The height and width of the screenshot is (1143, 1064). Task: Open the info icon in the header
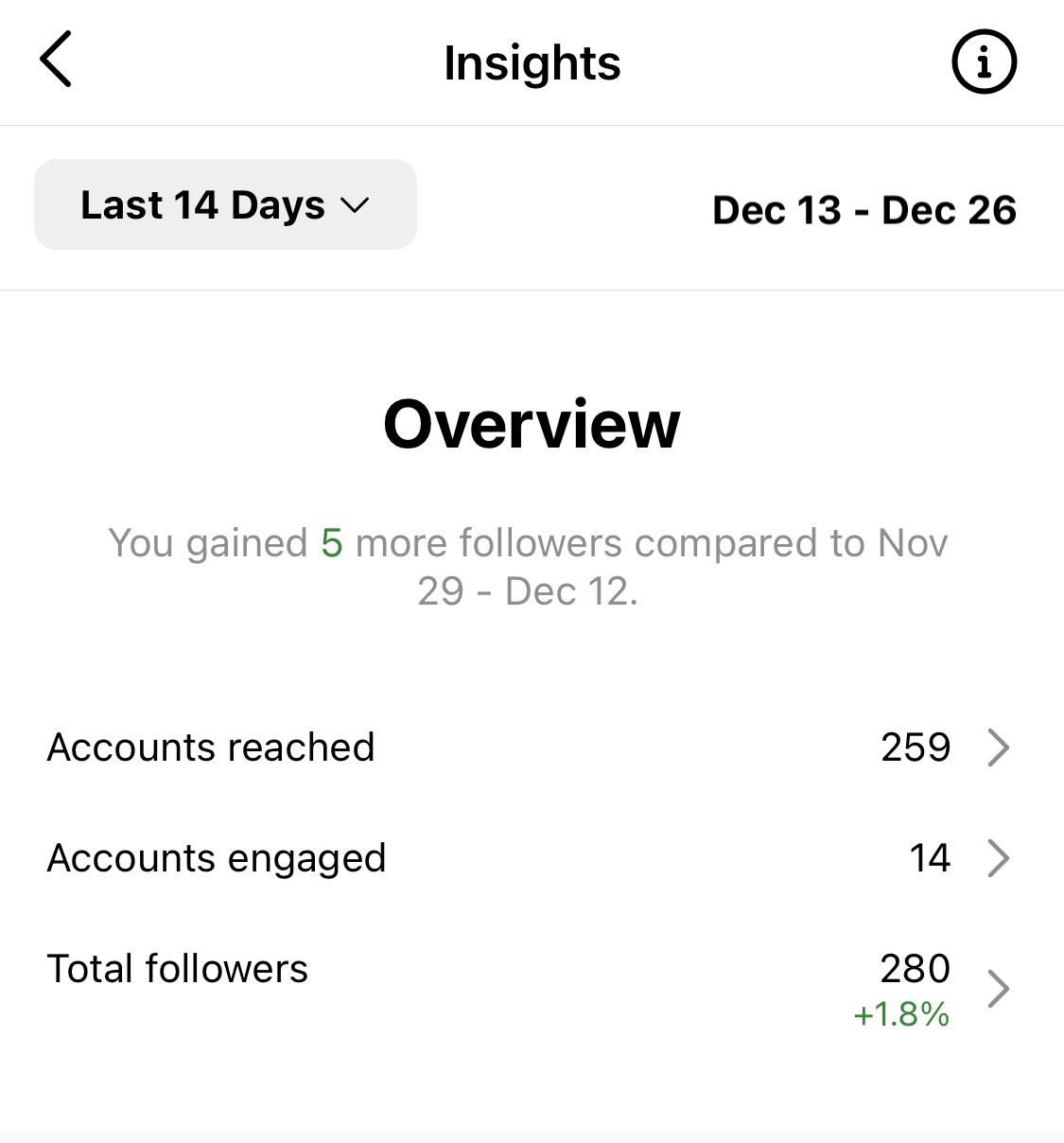point(983,62)
